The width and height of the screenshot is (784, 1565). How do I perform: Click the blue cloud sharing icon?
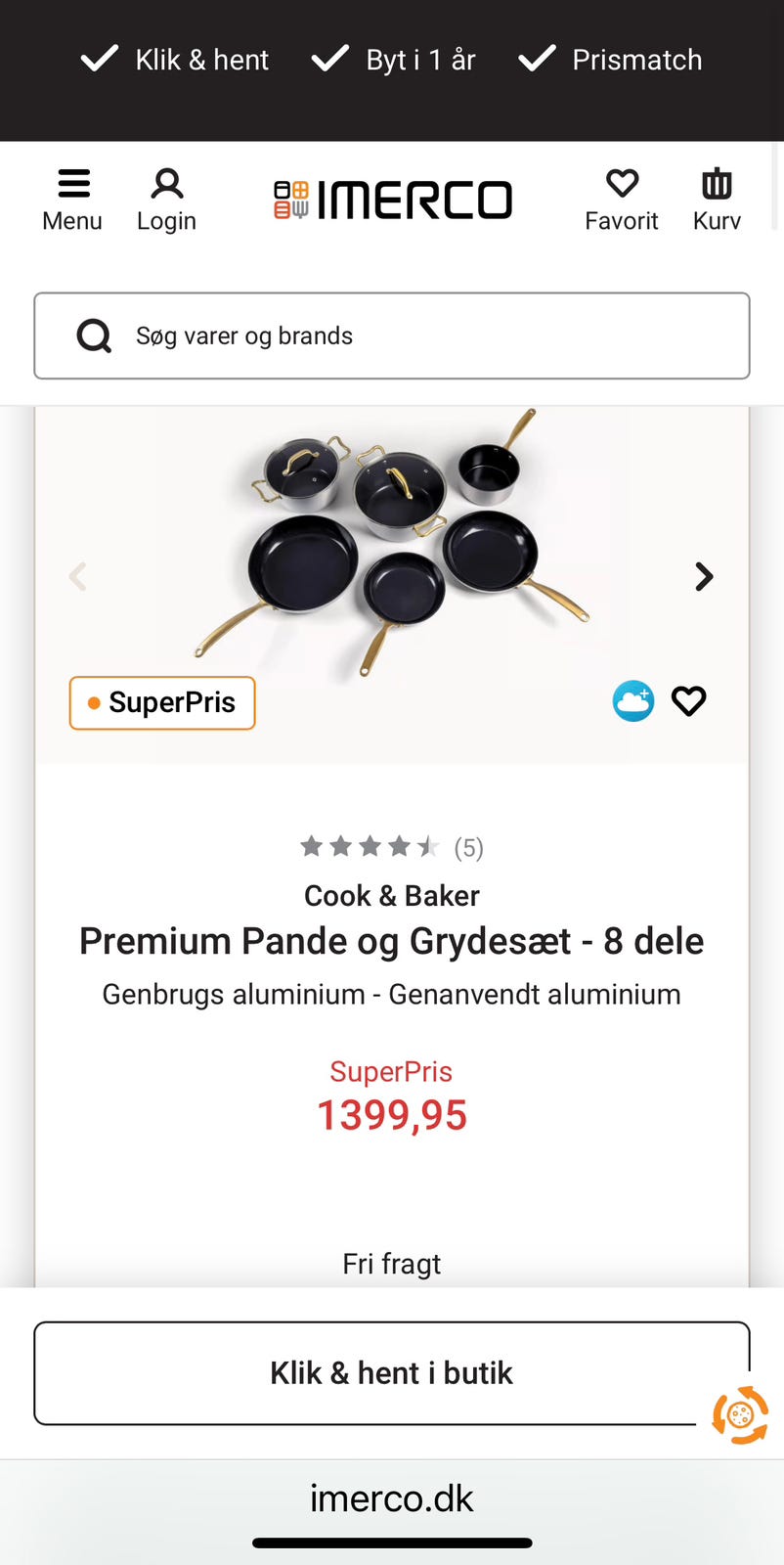tap(633, 700)
